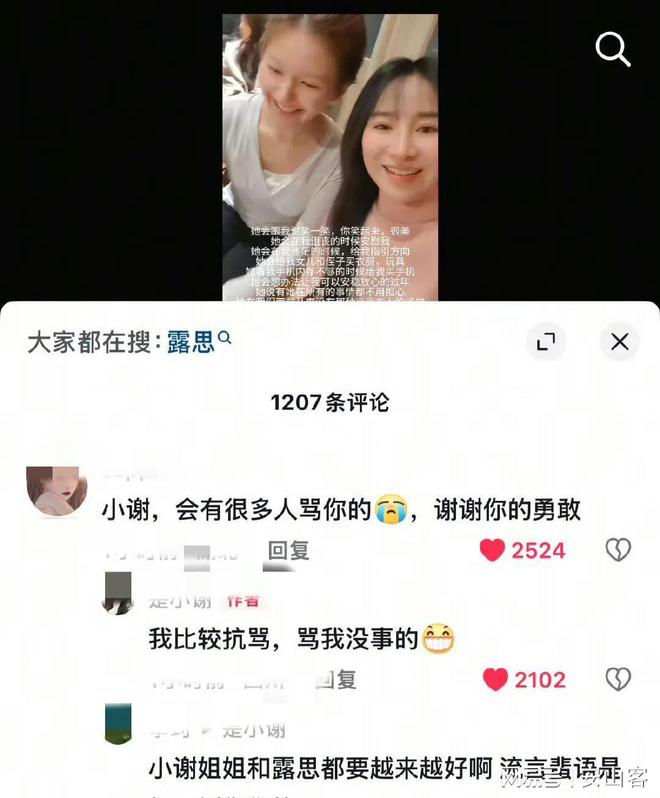This screenshot has height=798, width=660.
Task: Open the search magnifier icon
Action: click(x=612, y=48)
